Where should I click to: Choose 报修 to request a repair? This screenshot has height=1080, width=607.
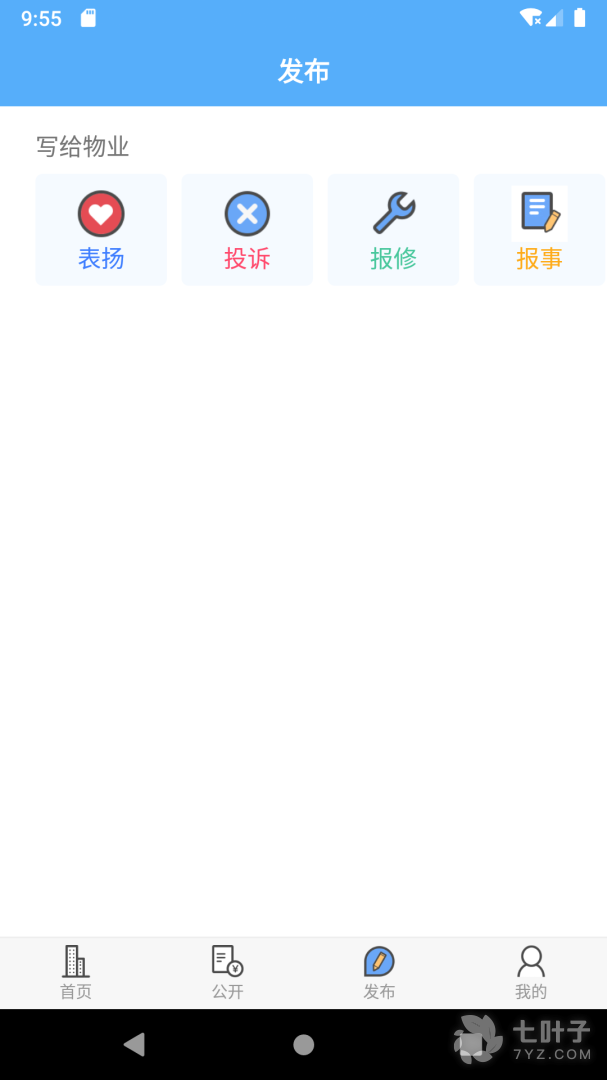(393, 230)
